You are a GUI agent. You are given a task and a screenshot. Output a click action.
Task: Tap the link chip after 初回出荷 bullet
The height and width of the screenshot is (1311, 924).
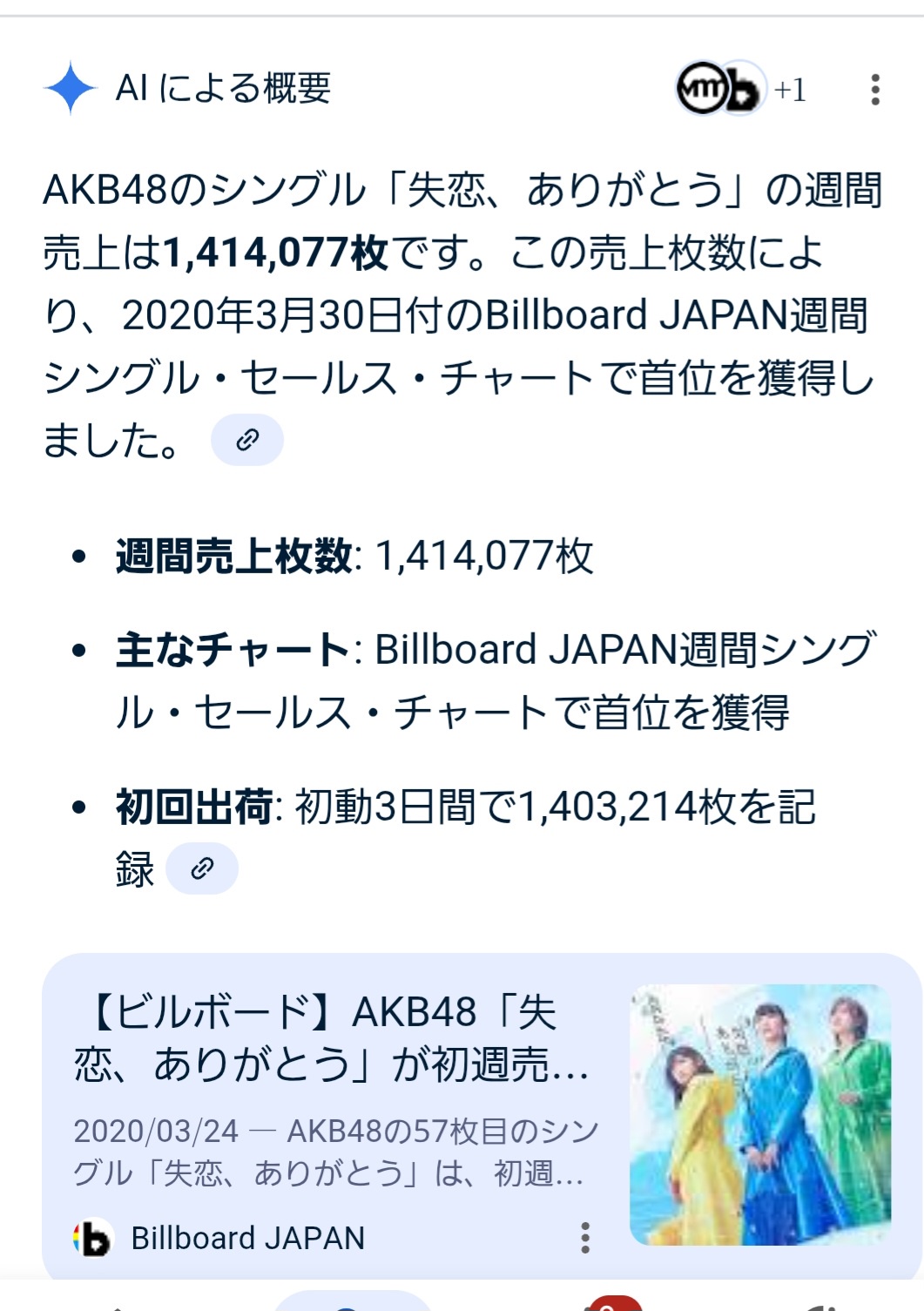click(x=202, y=868)
